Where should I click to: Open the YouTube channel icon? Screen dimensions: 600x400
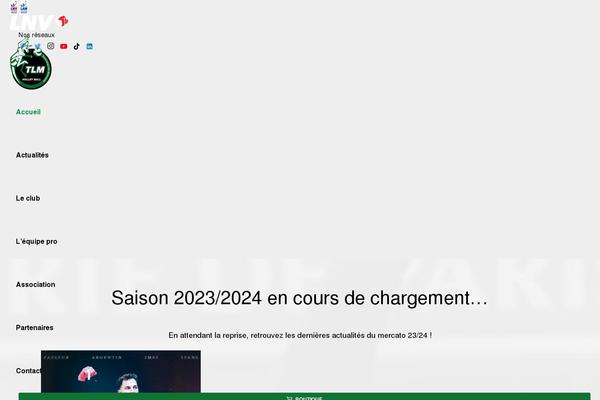point(64,46)
